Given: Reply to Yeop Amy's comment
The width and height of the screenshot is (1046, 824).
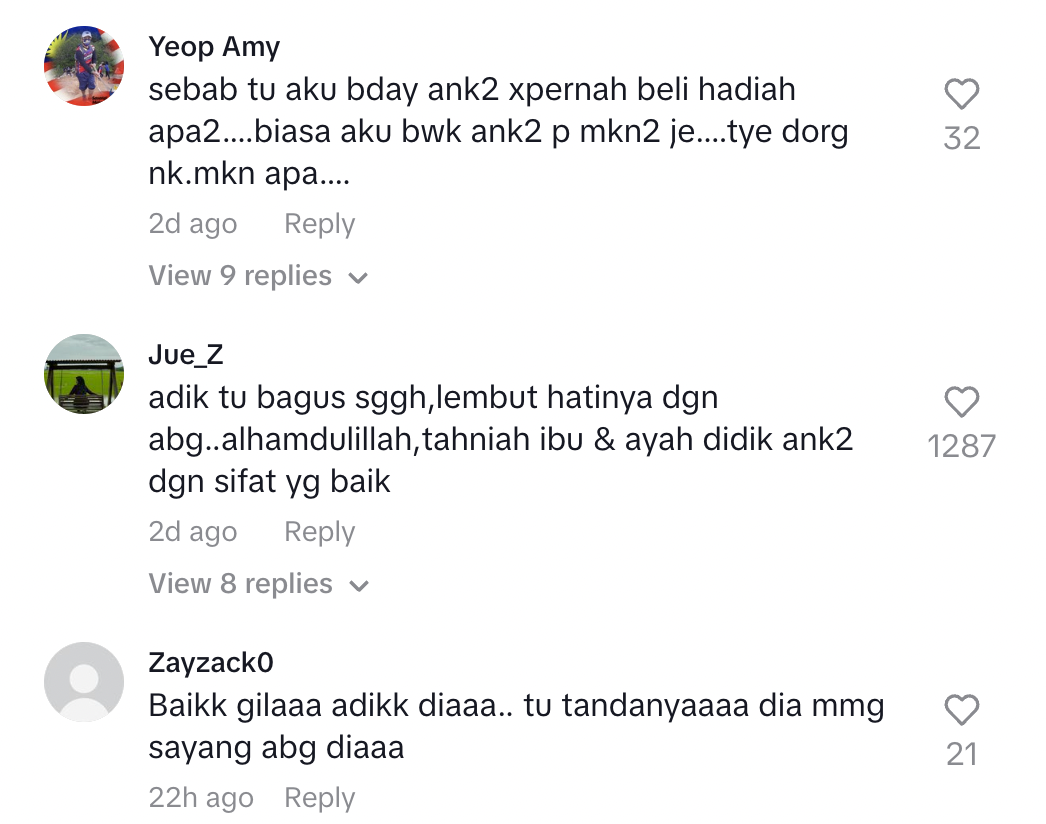Looking at the screenshot, I should pyautogui.click(x=319, y=224).
